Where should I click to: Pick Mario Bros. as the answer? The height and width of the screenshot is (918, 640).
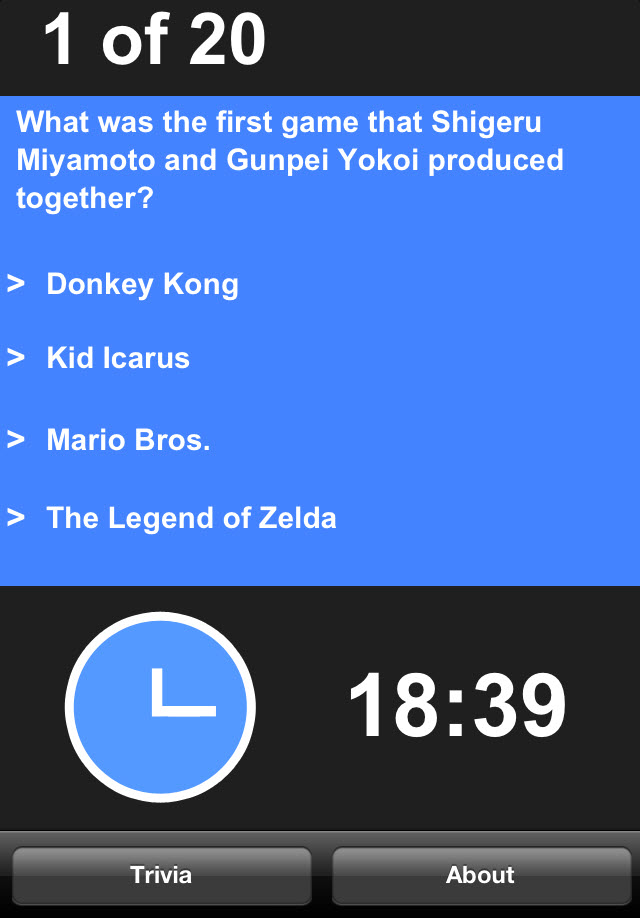click(128, 441)
